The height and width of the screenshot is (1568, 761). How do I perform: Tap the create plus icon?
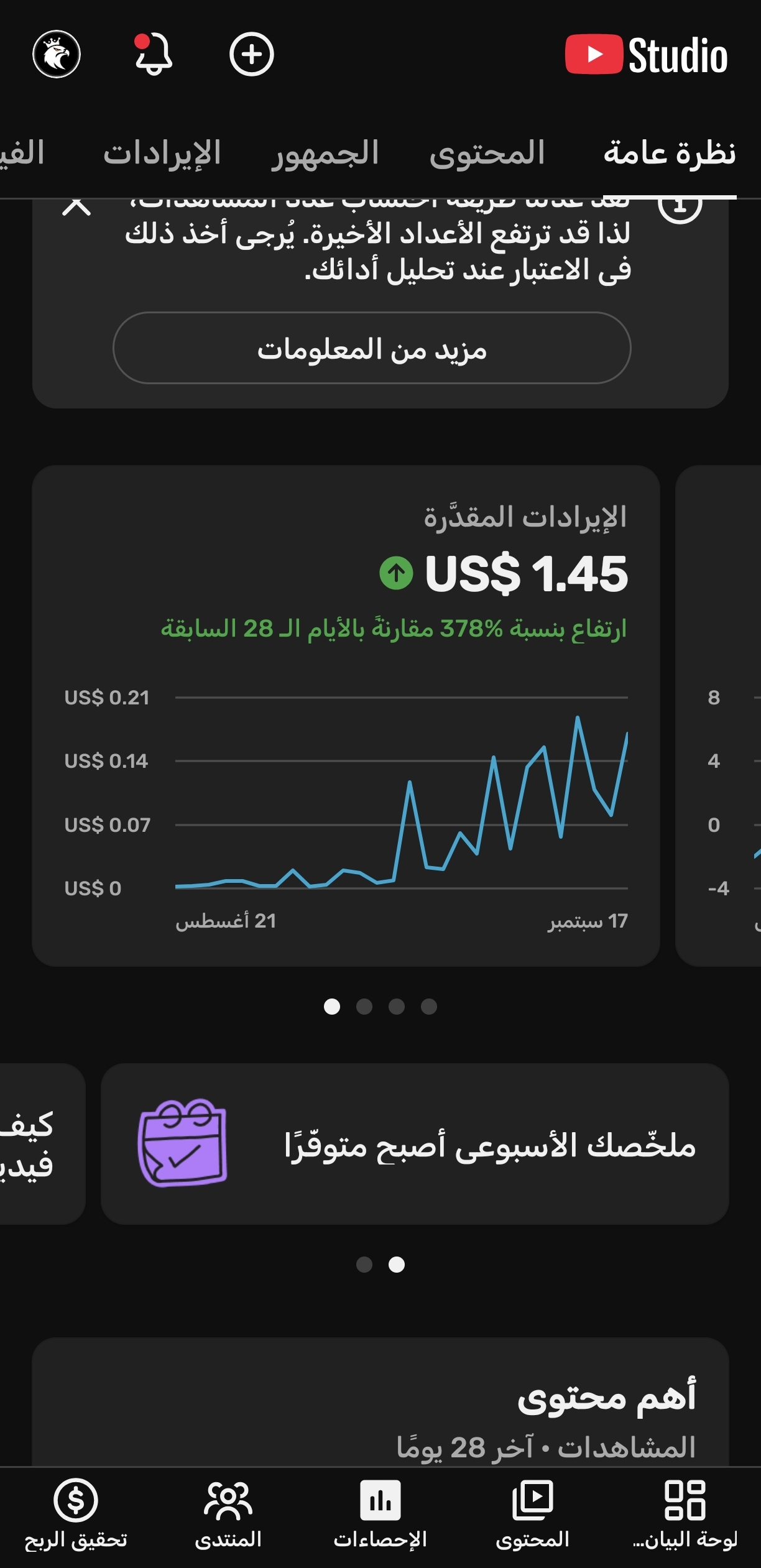(251, 55)
